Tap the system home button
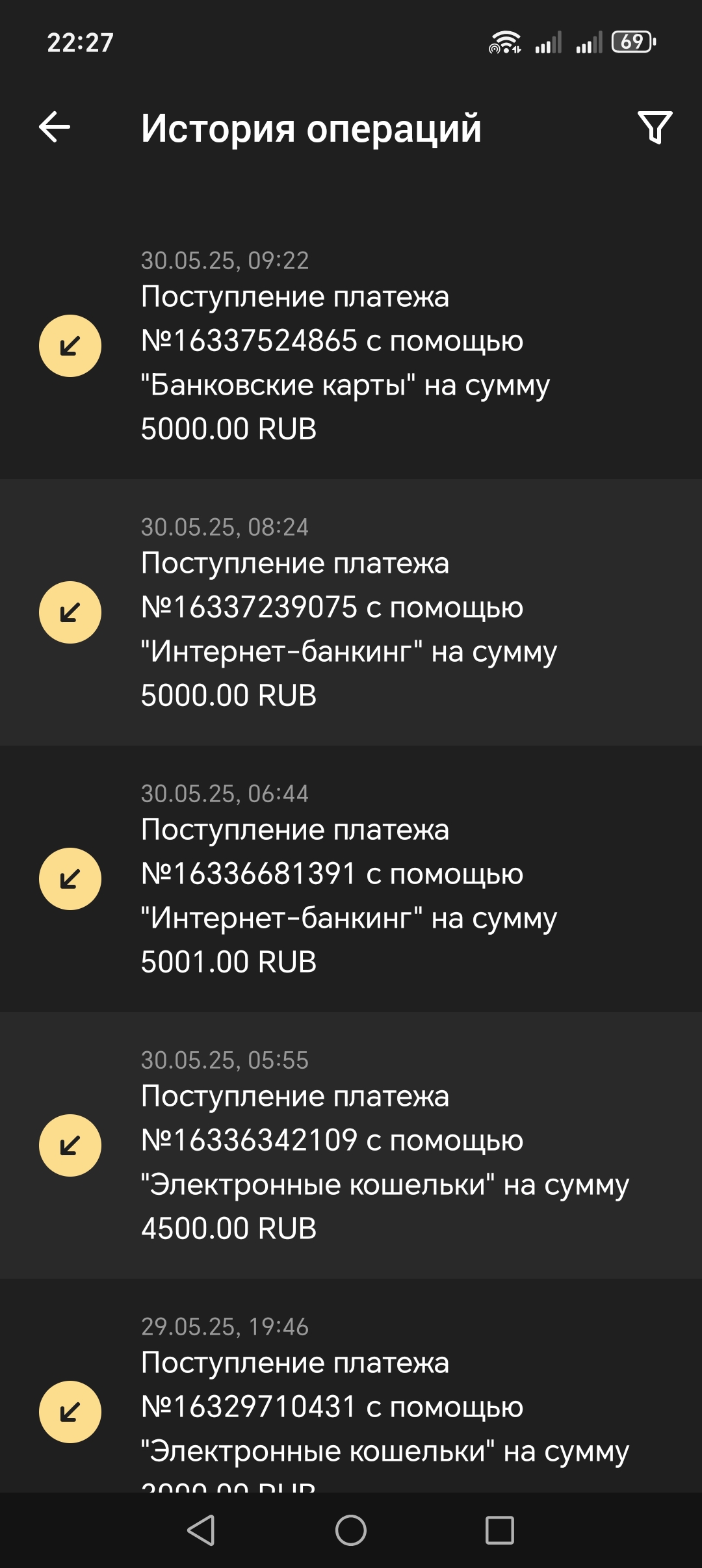 click(351, 1530)
